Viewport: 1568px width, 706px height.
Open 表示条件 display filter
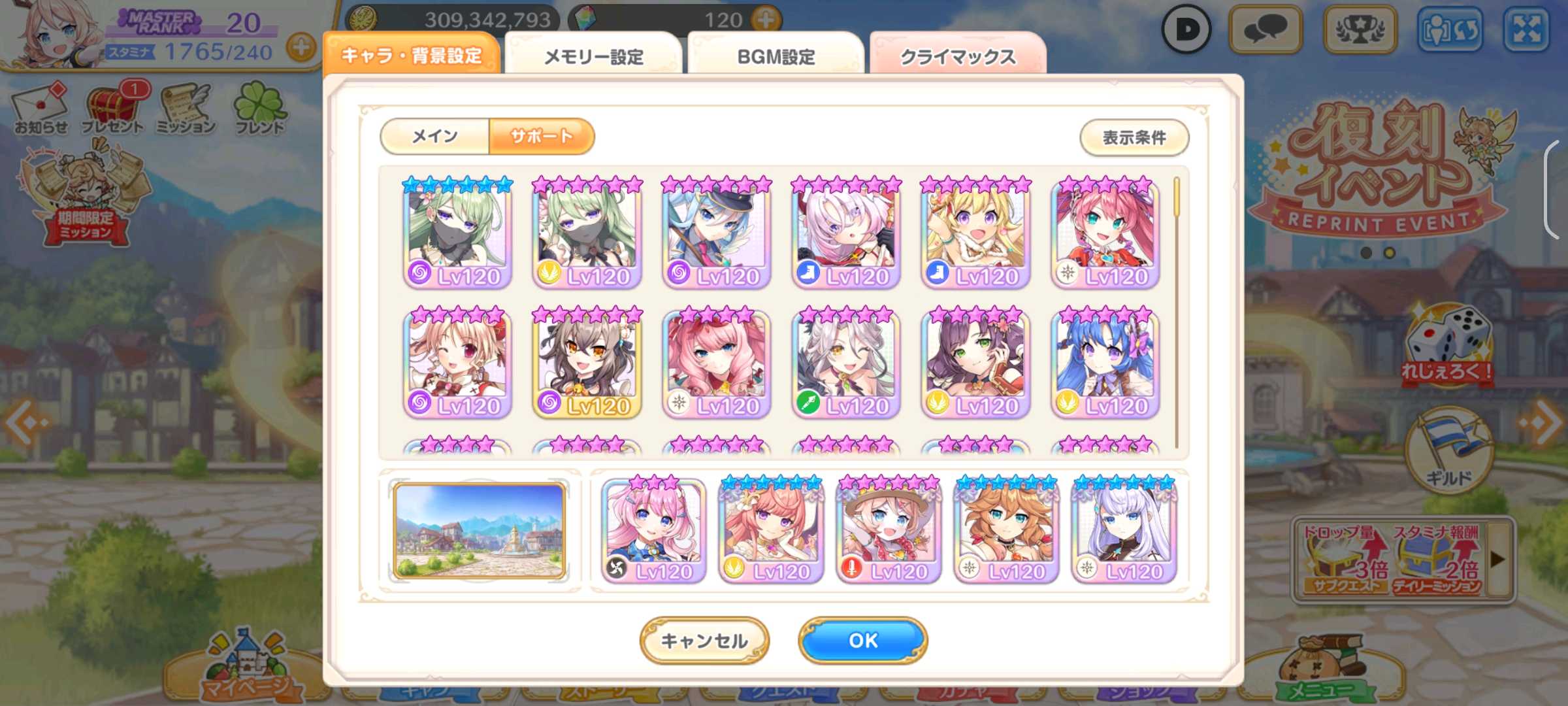coord(1134,137)
